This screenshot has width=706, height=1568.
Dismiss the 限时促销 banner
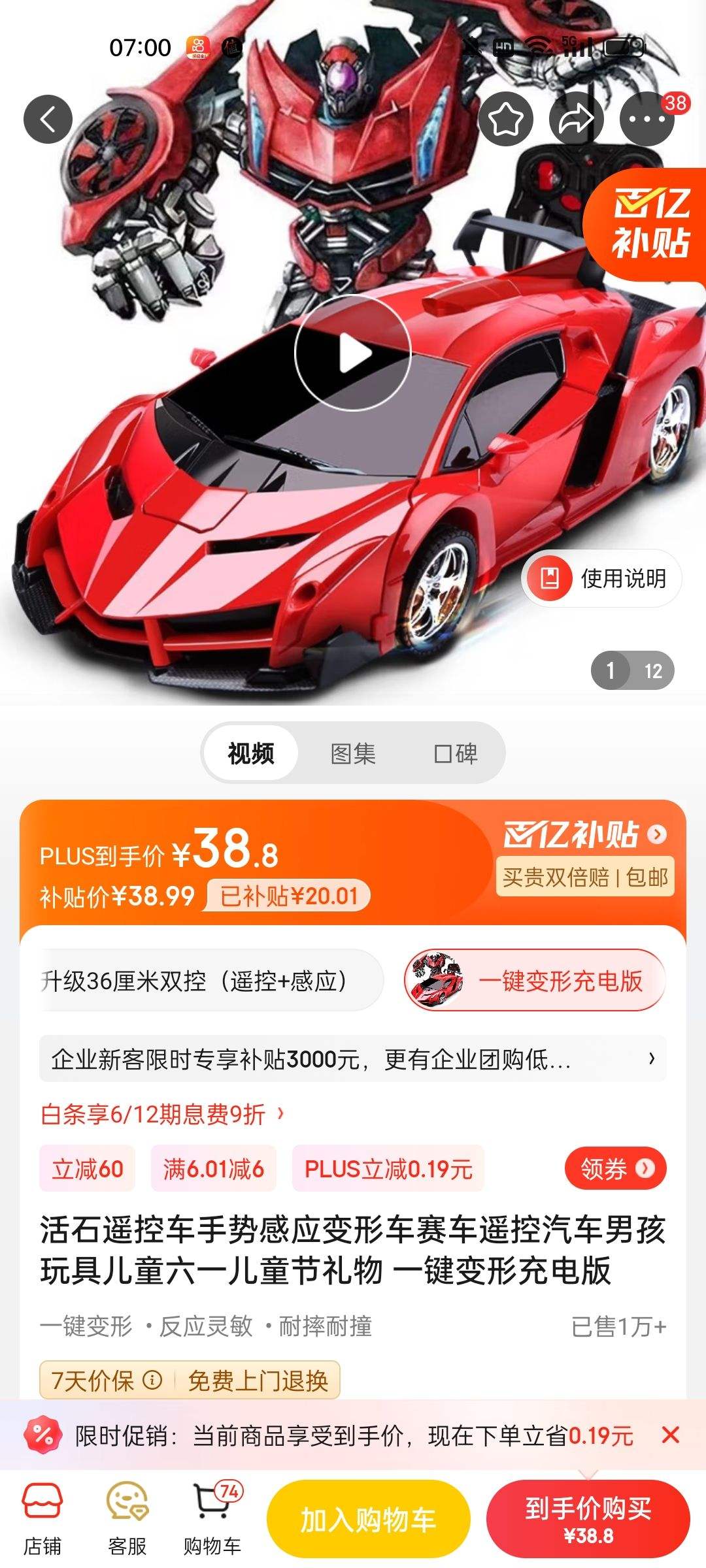(x=670, y=1435)
